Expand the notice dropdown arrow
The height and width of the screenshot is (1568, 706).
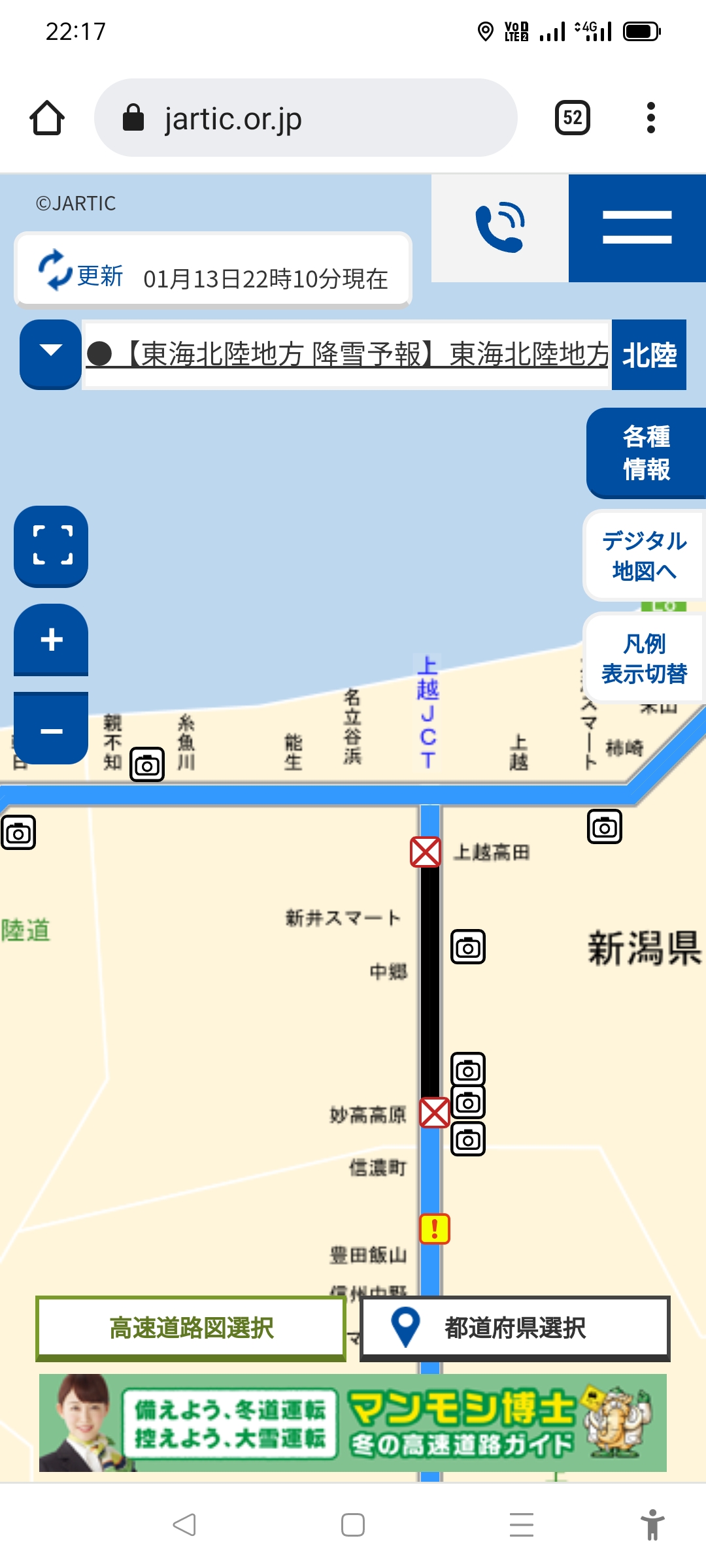point(50,353)
